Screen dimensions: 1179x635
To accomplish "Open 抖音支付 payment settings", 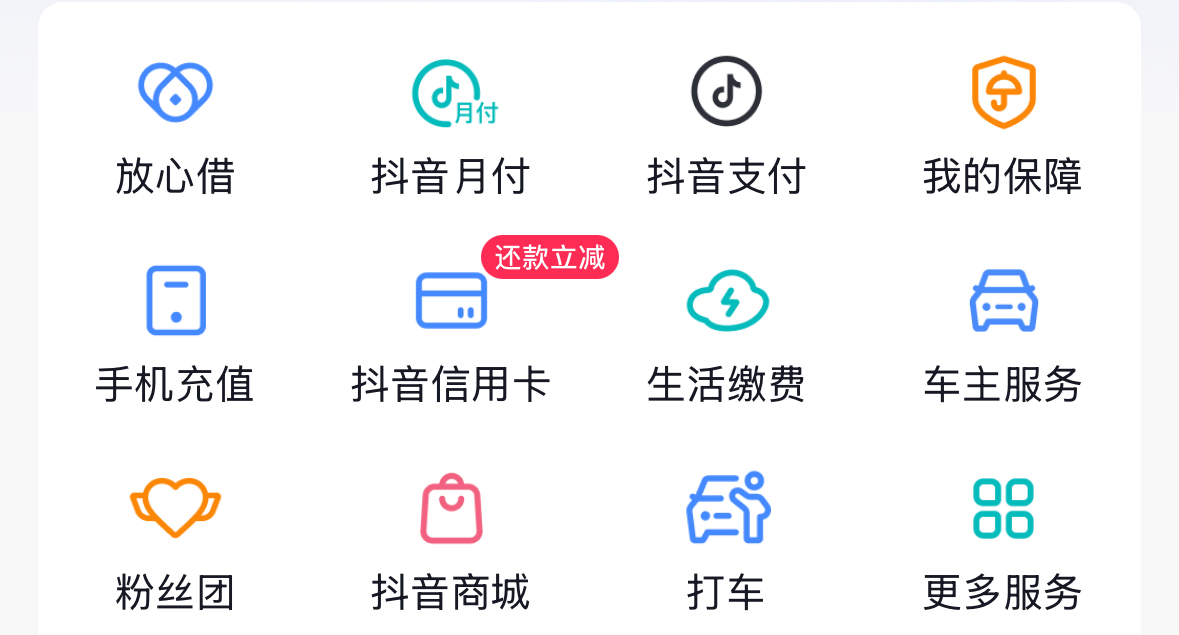I will pos(727,93).
